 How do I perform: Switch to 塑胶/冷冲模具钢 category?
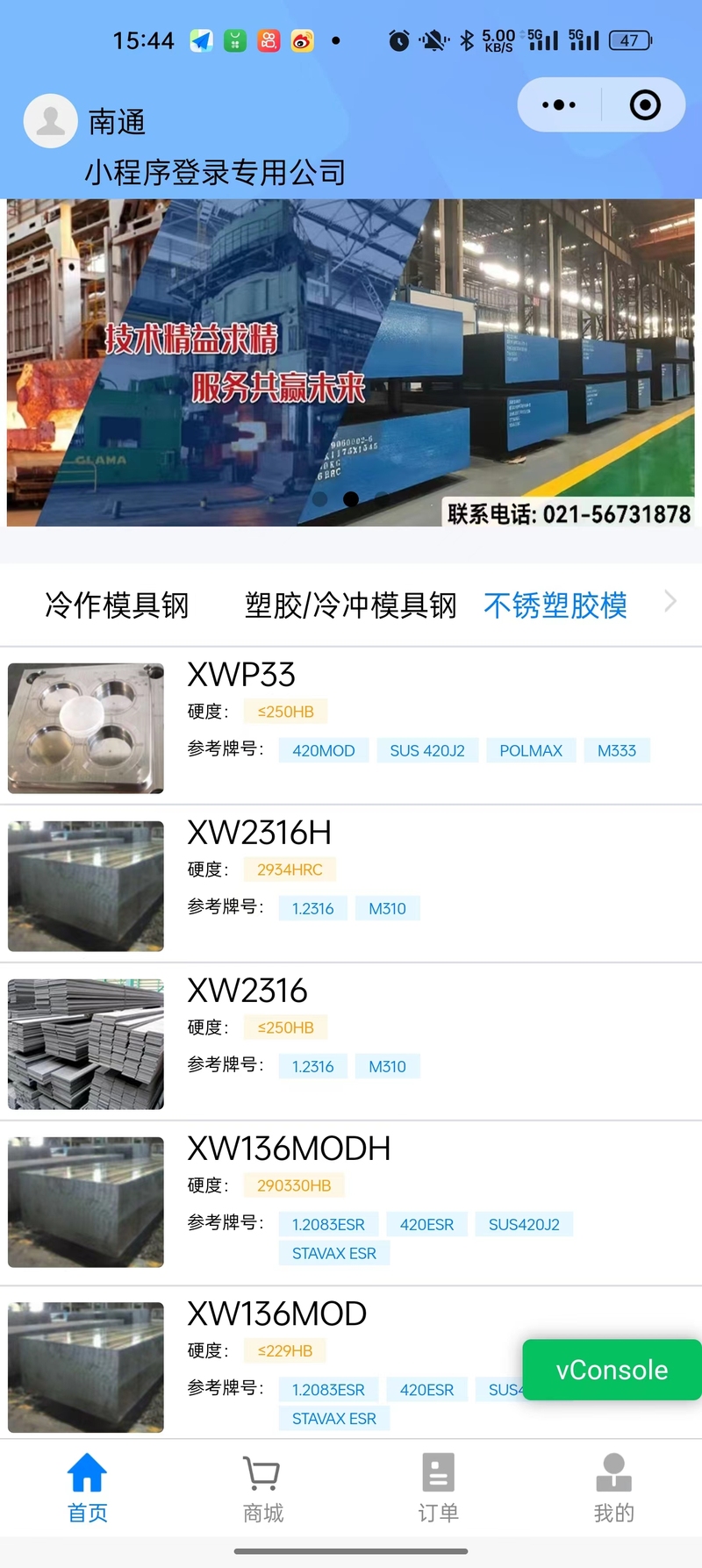tap(350, 605)
